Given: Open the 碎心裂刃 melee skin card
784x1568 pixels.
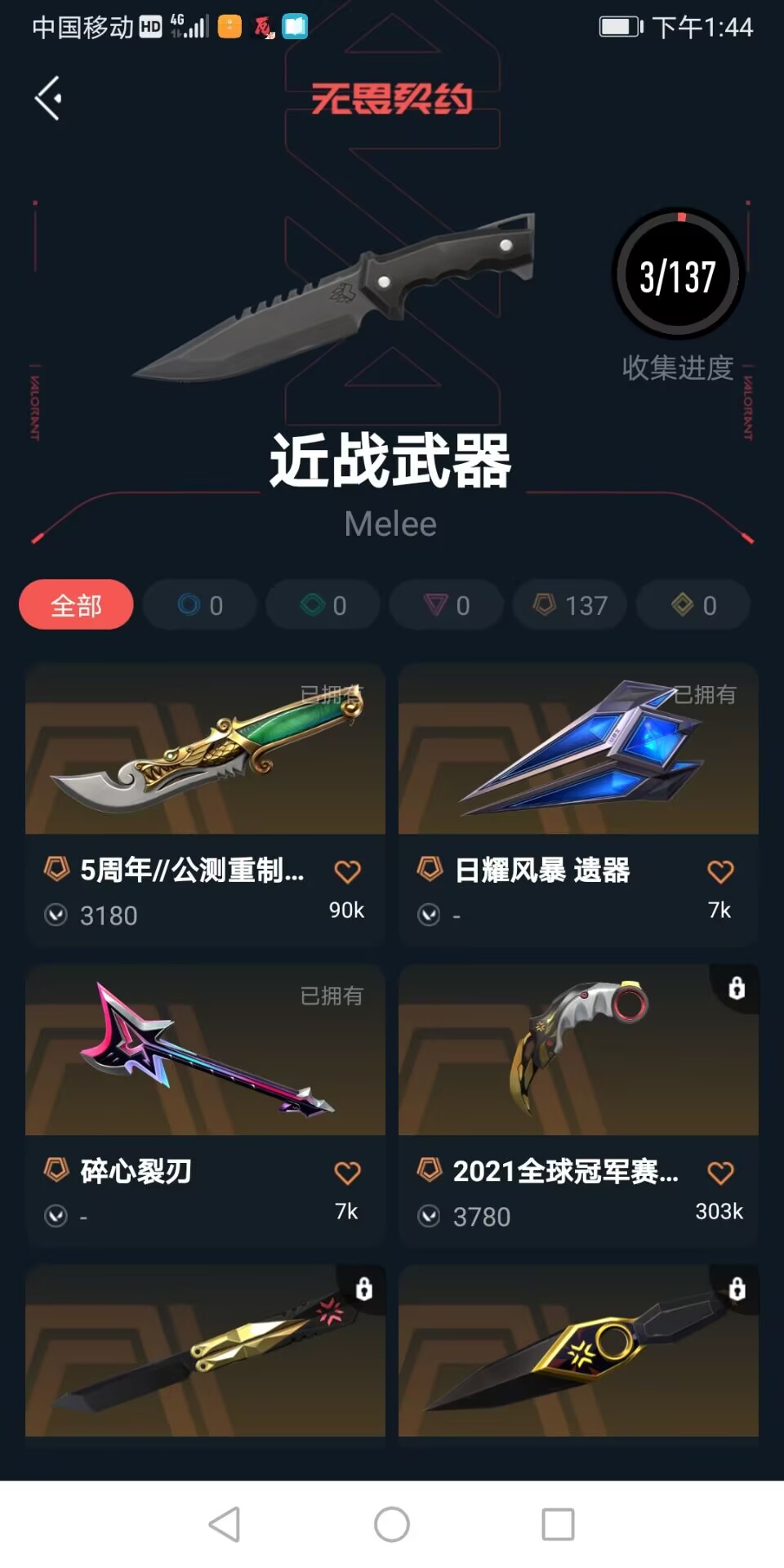Looking at the screenshot, I should pos(205,1106).
